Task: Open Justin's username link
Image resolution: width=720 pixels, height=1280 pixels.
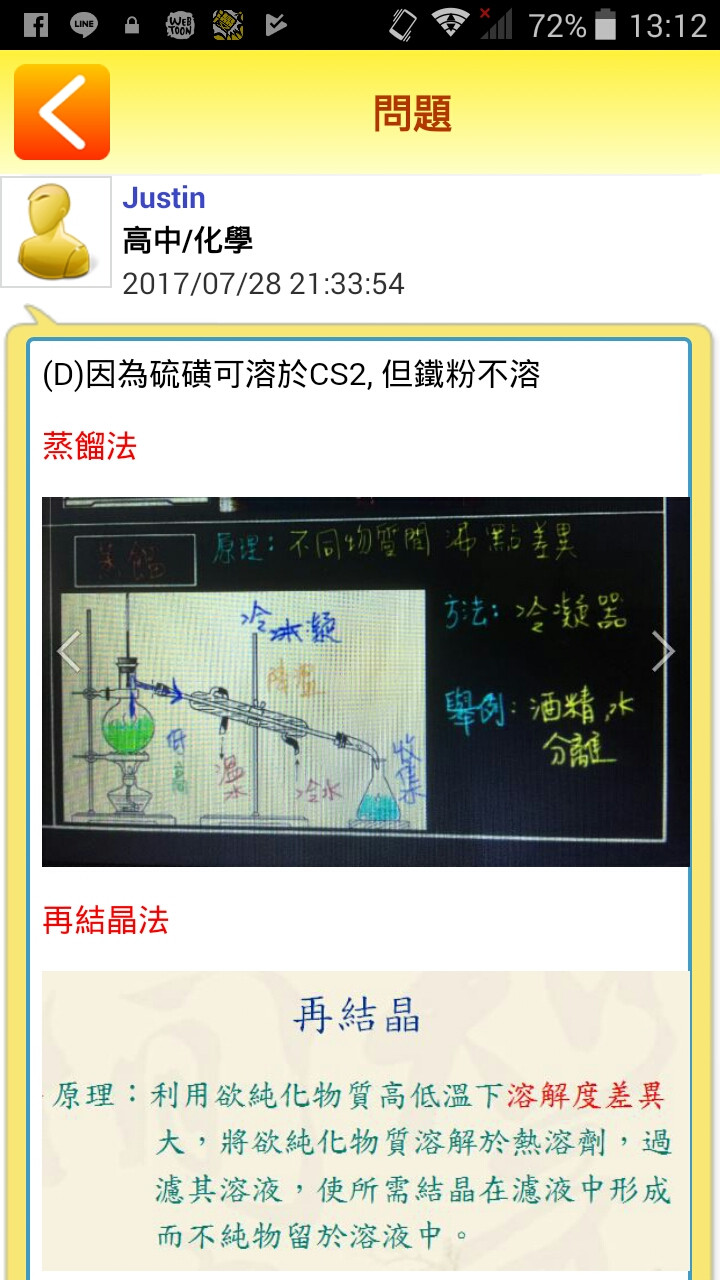Action: [164, 198]
